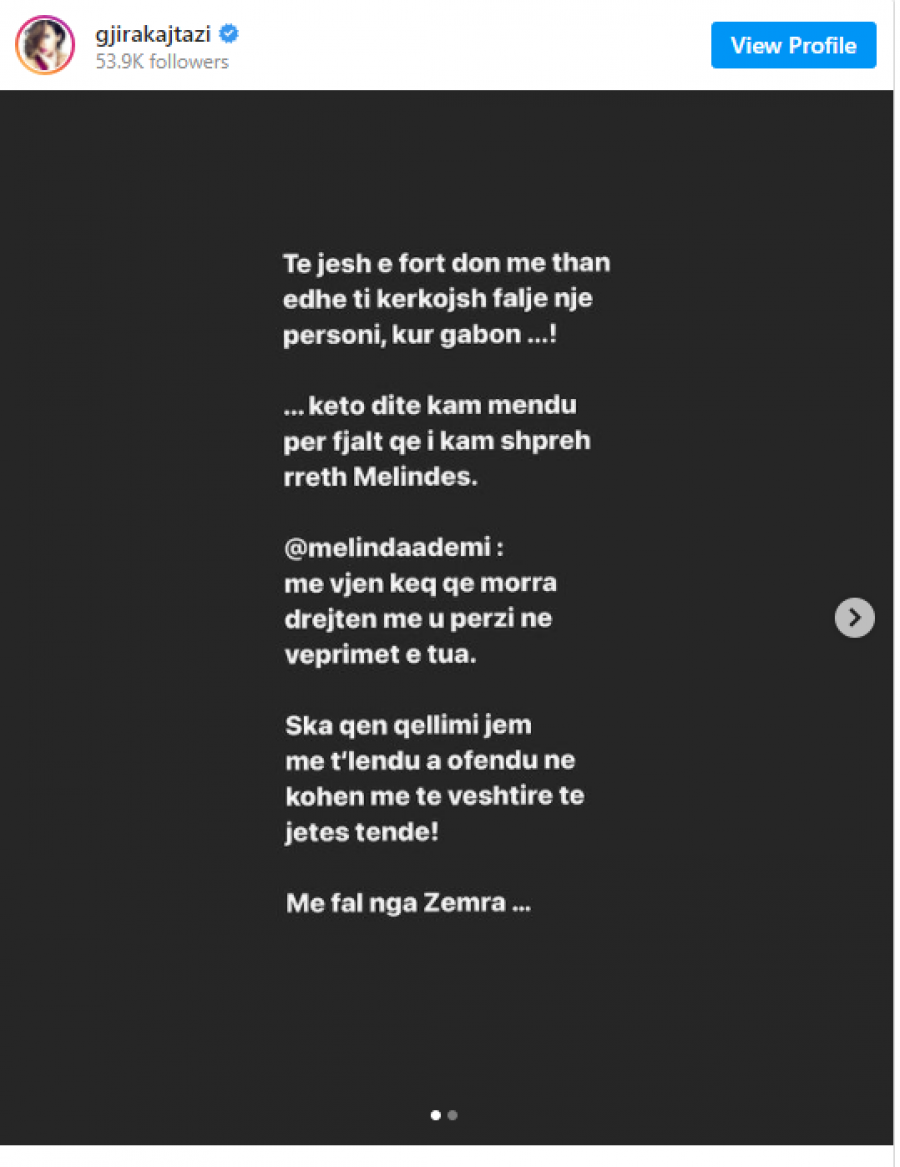Screen dimensions: 900x1167
Task: Open gjirakajtazi's profile picture
Action: (45, 46)
